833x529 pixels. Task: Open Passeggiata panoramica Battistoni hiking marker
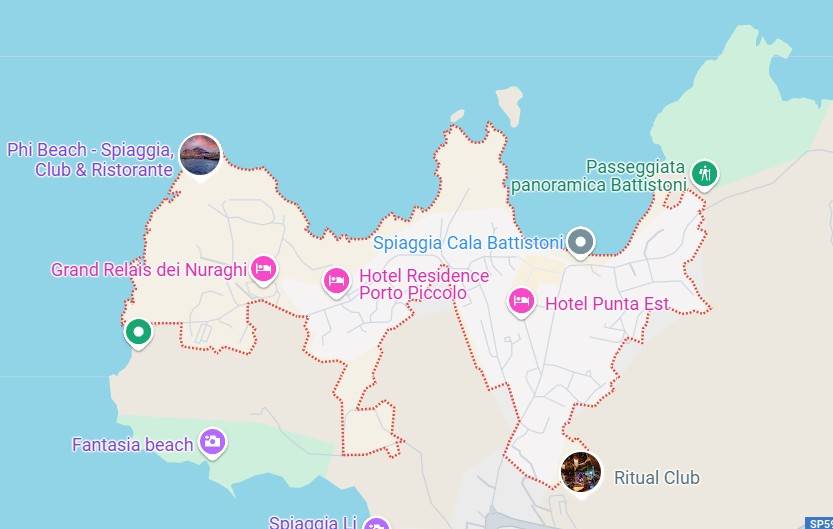(705, 173)
